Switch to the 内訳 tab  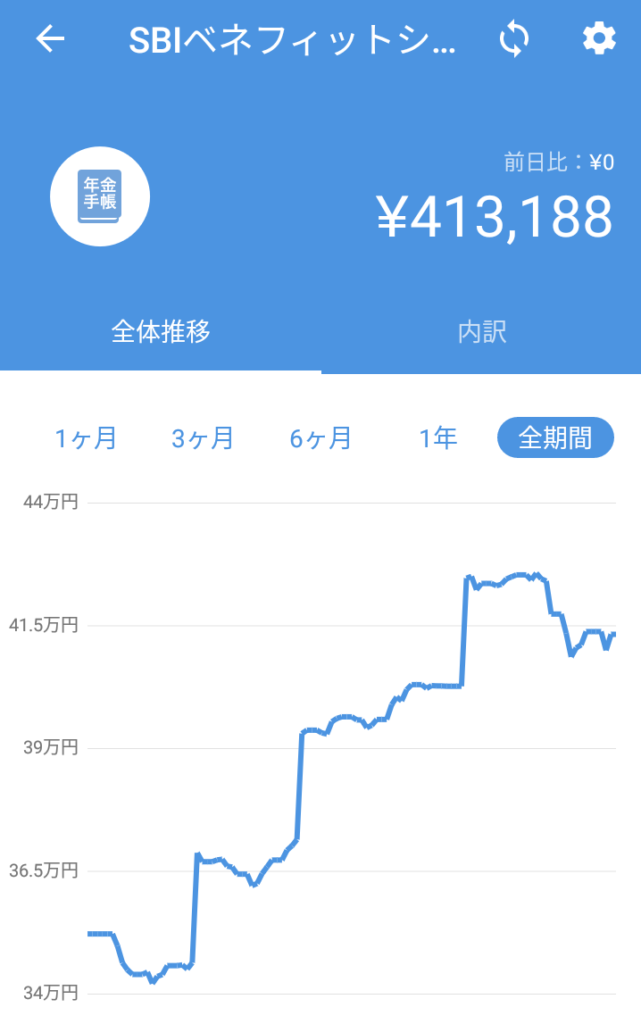[482, 333]
